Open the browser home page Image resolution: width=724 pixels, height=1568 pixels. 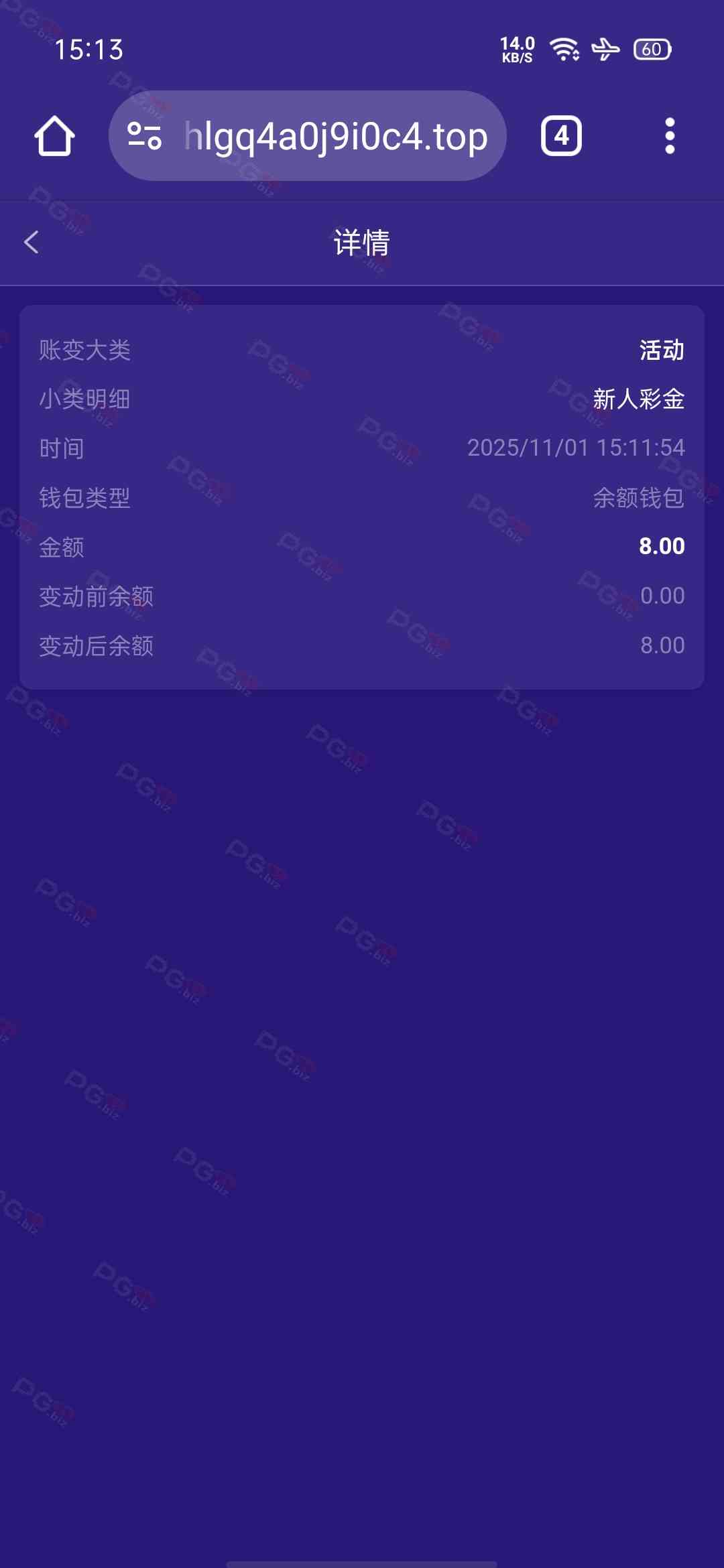[x=54, y=136]
